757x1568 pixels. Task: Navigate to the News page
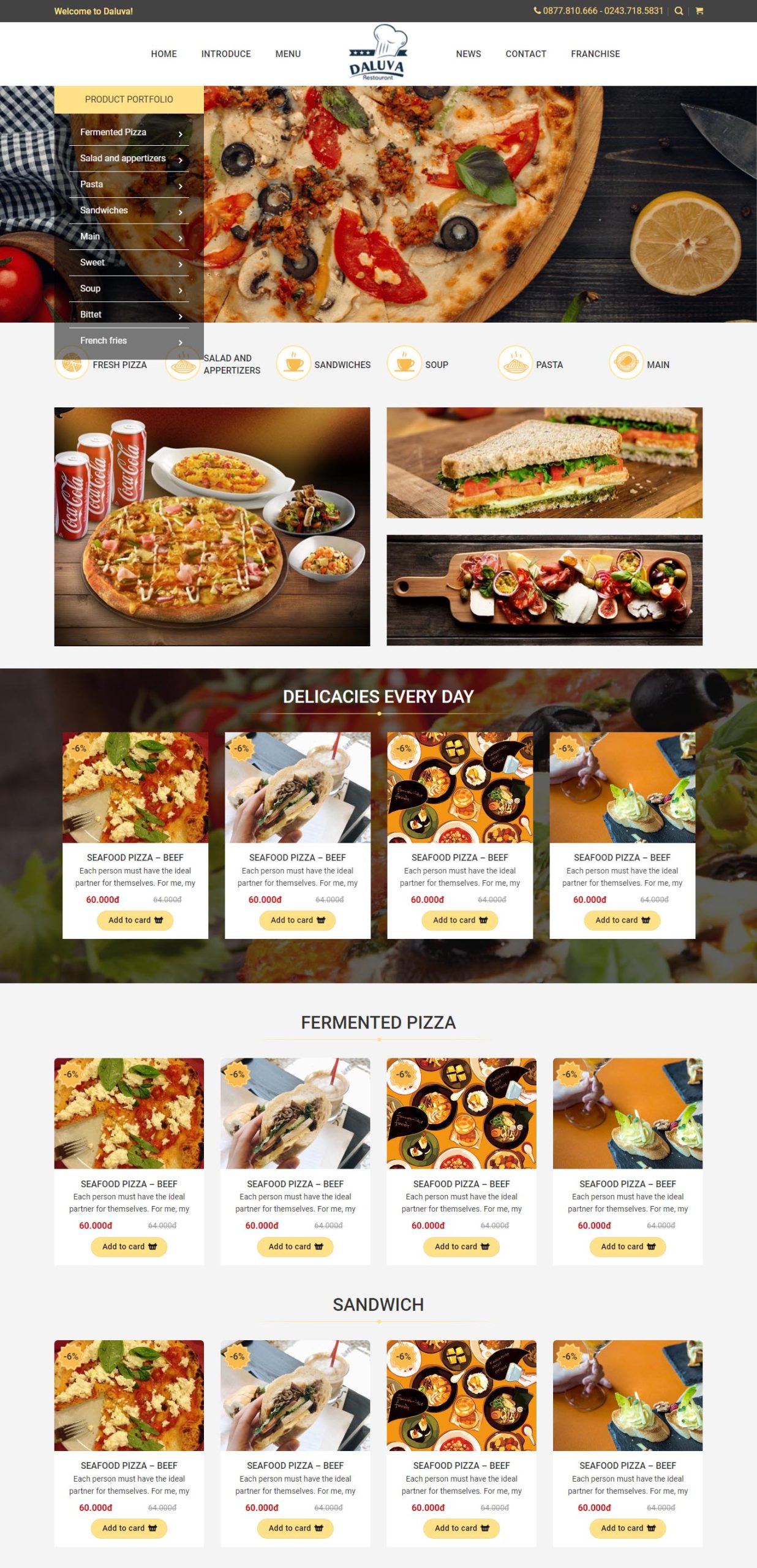(x=468, y=54)
